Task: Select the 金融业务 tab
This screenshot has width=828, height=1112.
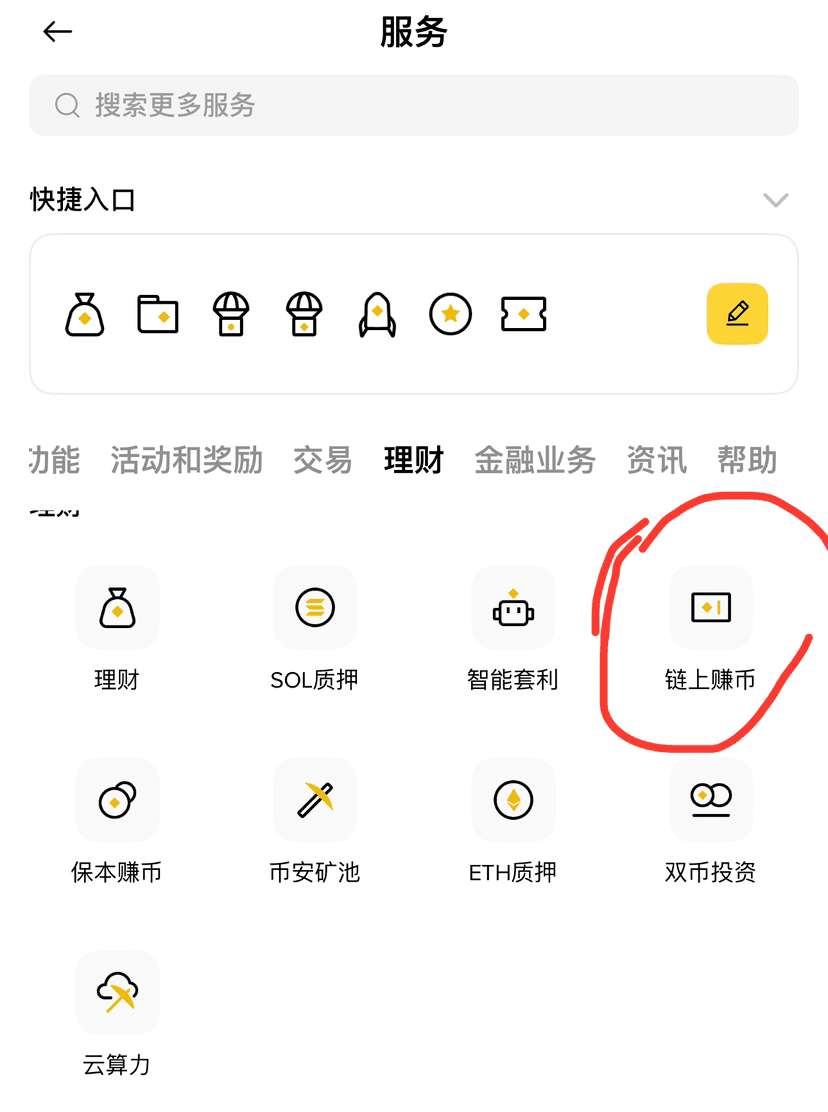Action: pos(534,460)
